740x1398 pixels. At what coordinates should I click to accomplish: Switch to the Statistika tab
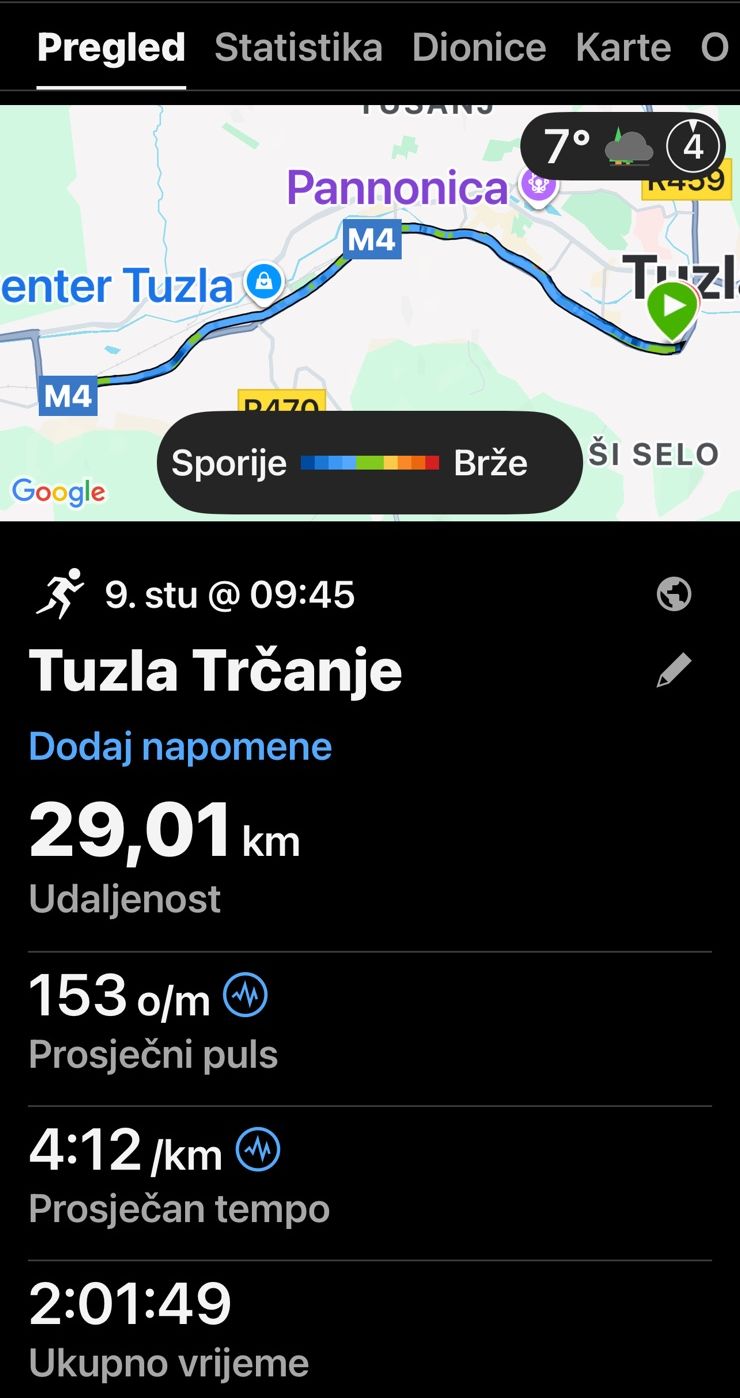(298, 48)
